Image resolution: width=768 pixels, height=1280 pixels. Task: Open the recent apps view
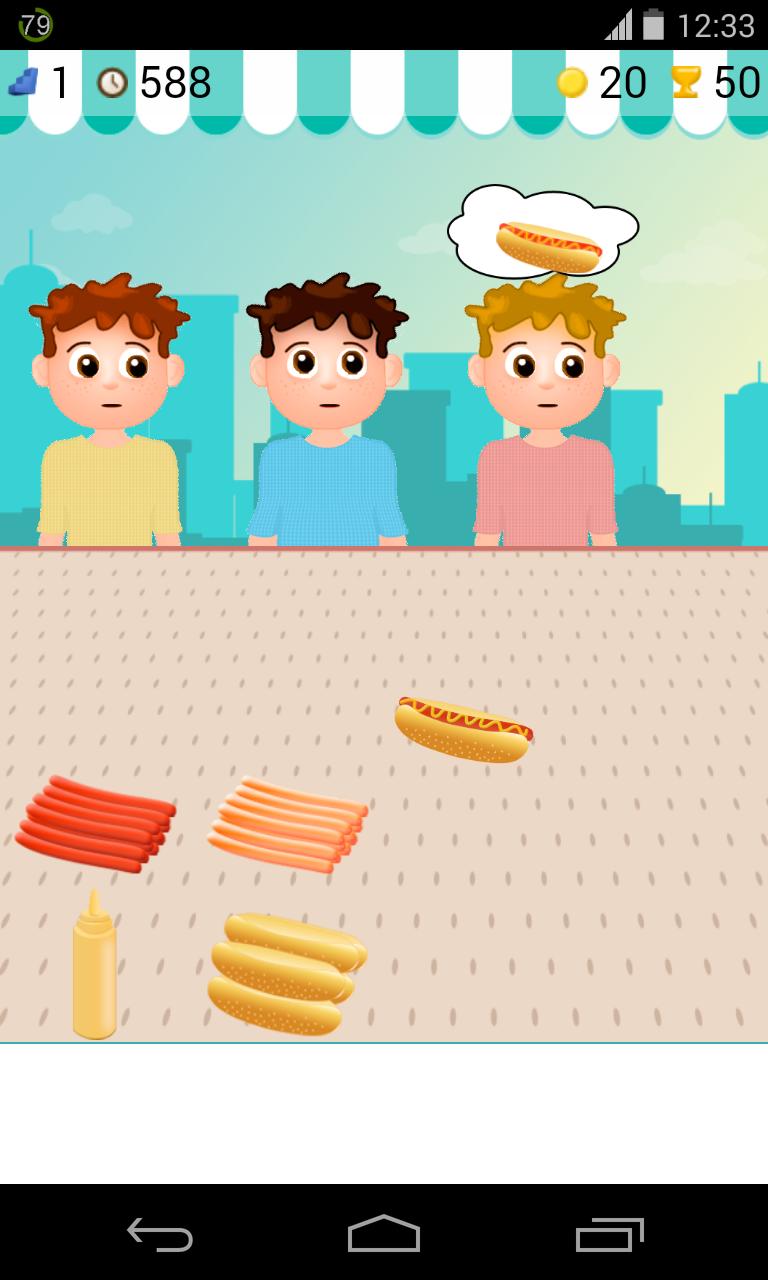(608, 1234)
